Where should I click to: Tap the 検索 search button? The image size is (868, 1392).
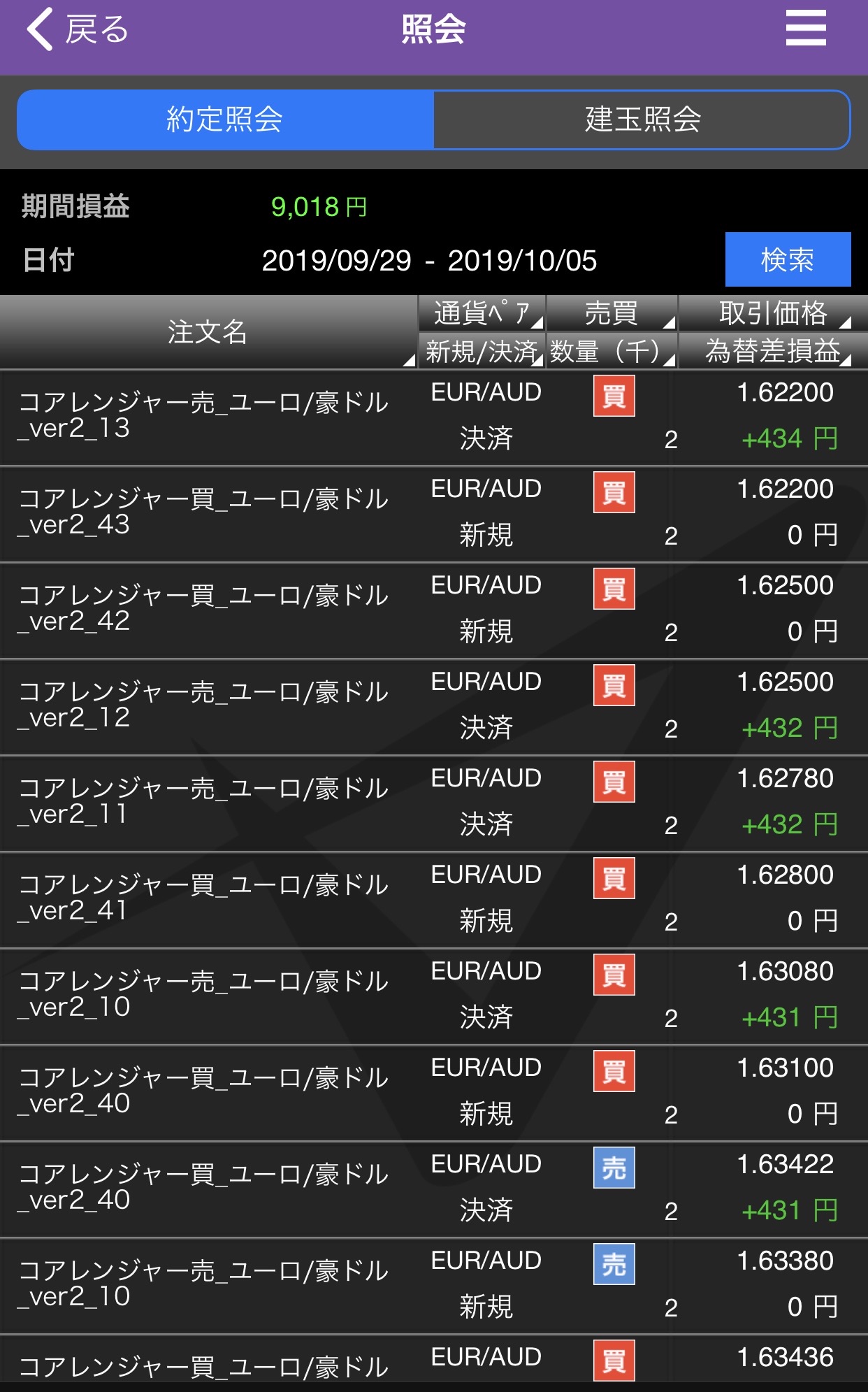click(787, 260)
